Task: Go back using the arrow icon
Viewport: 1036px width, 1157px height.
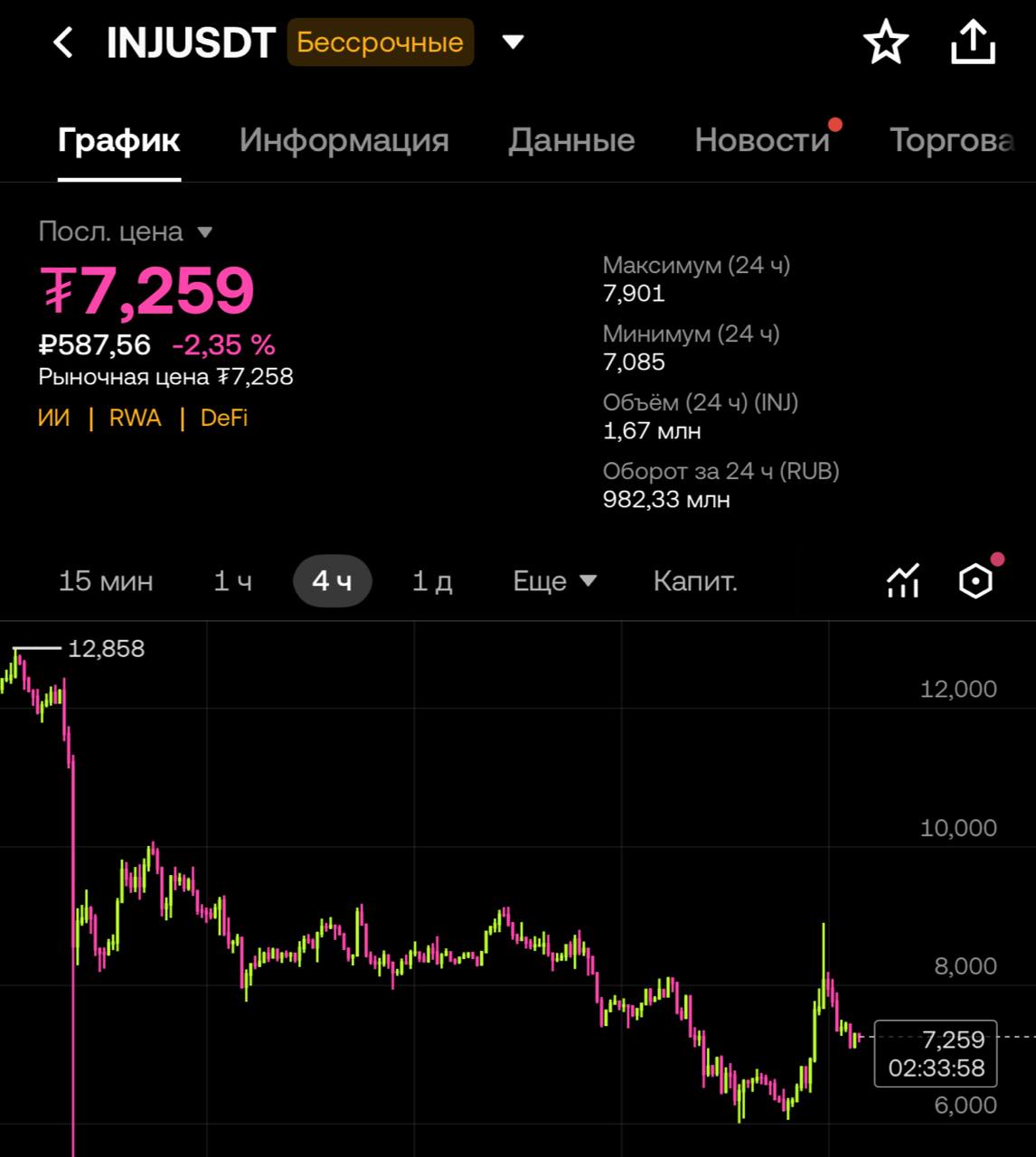Action: (62, 42)
